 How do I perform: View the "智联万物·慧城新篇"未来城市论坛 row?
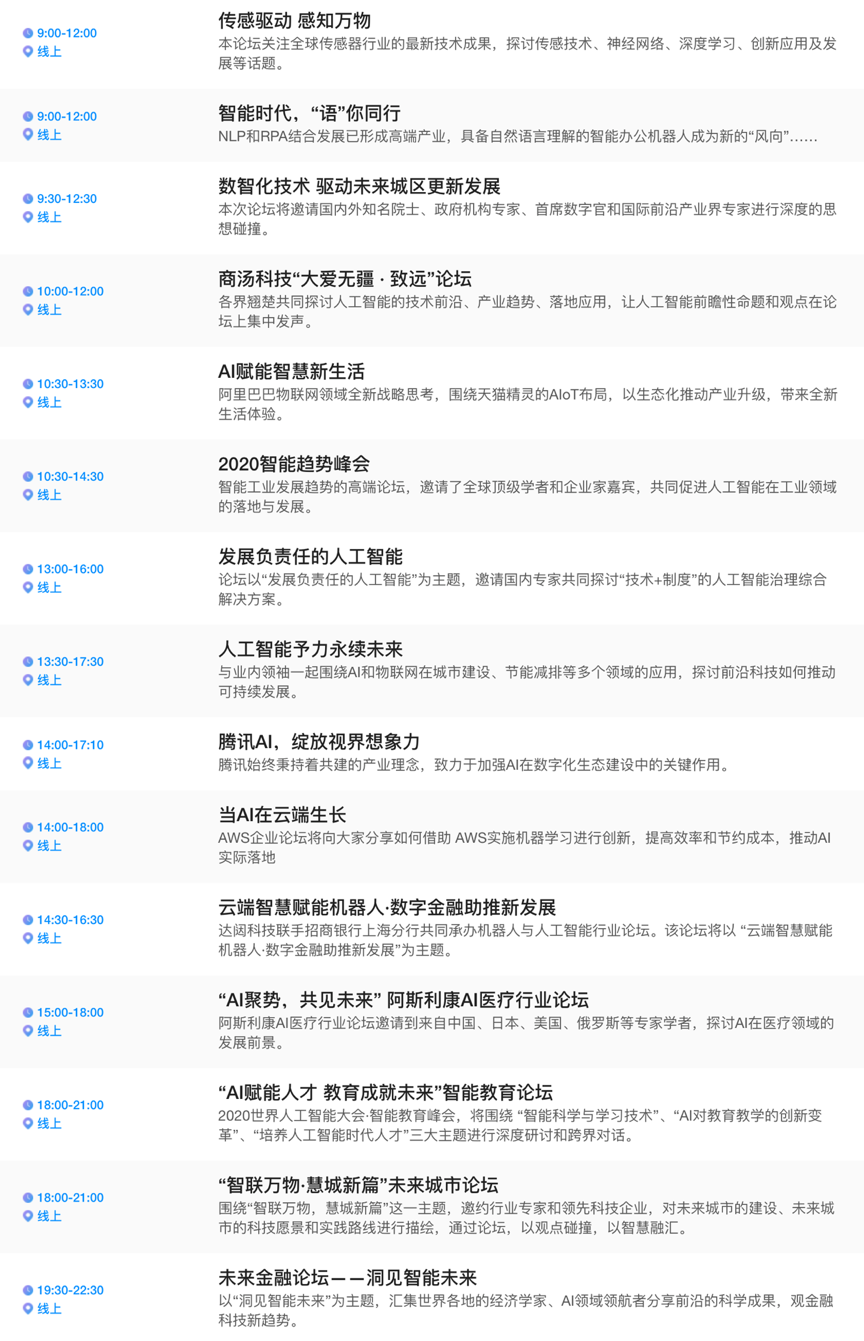(358, 1186)
